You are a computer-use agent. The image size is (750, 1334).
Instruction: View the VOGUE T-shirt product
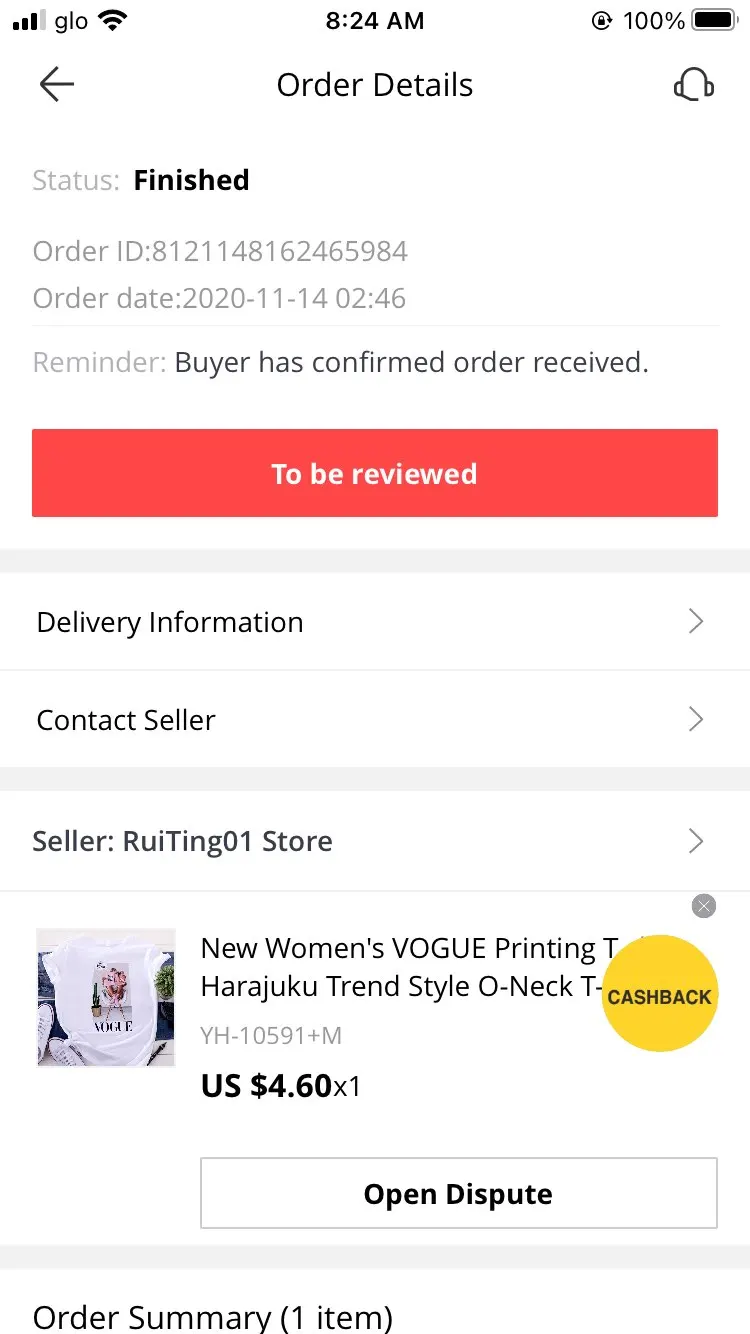pyautogui.click(x=106, y=998)
